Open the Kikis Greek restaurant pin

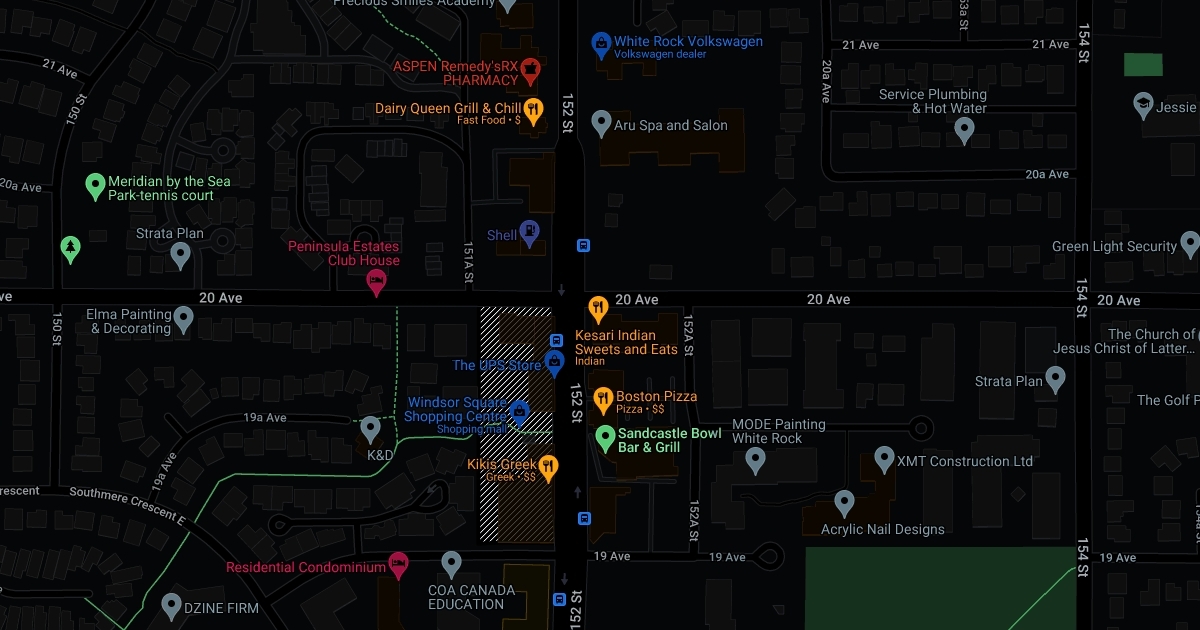pos(548,466)
